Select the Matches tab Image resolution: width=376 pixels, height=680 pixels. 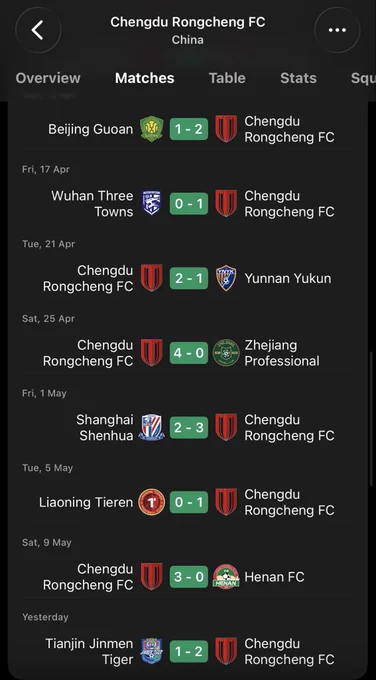click(144, 78)
